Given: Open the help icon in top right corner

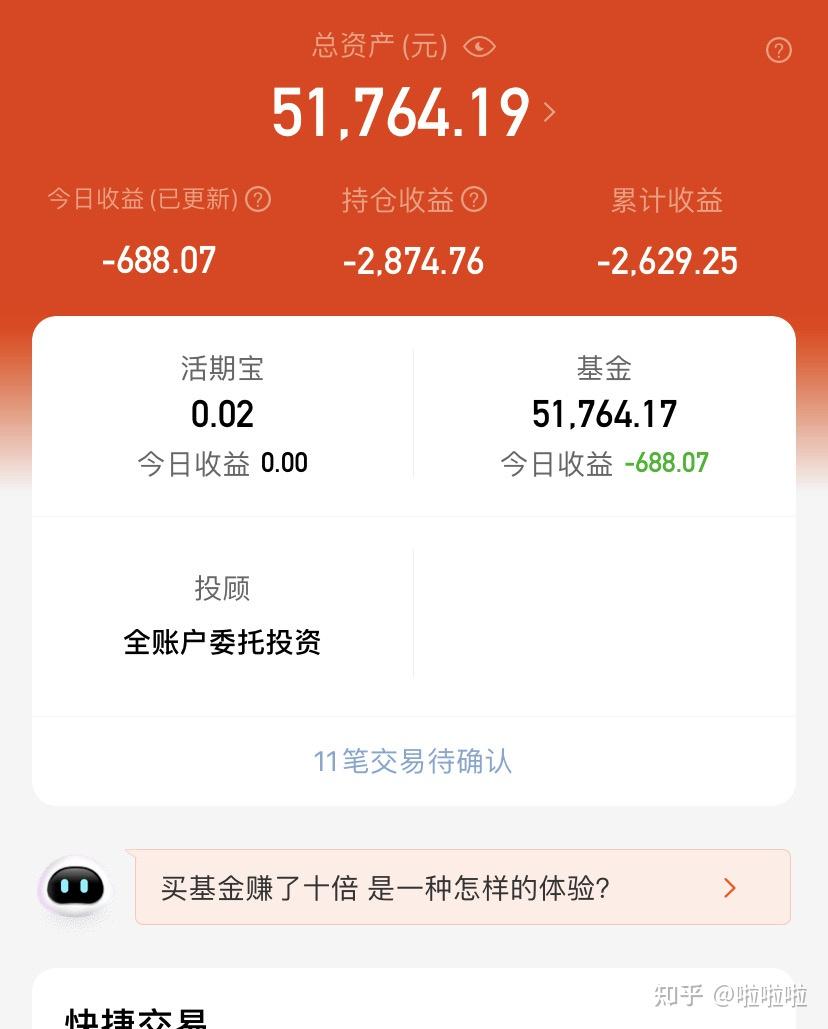Looking at the screenshot, I should click(778, 50).
